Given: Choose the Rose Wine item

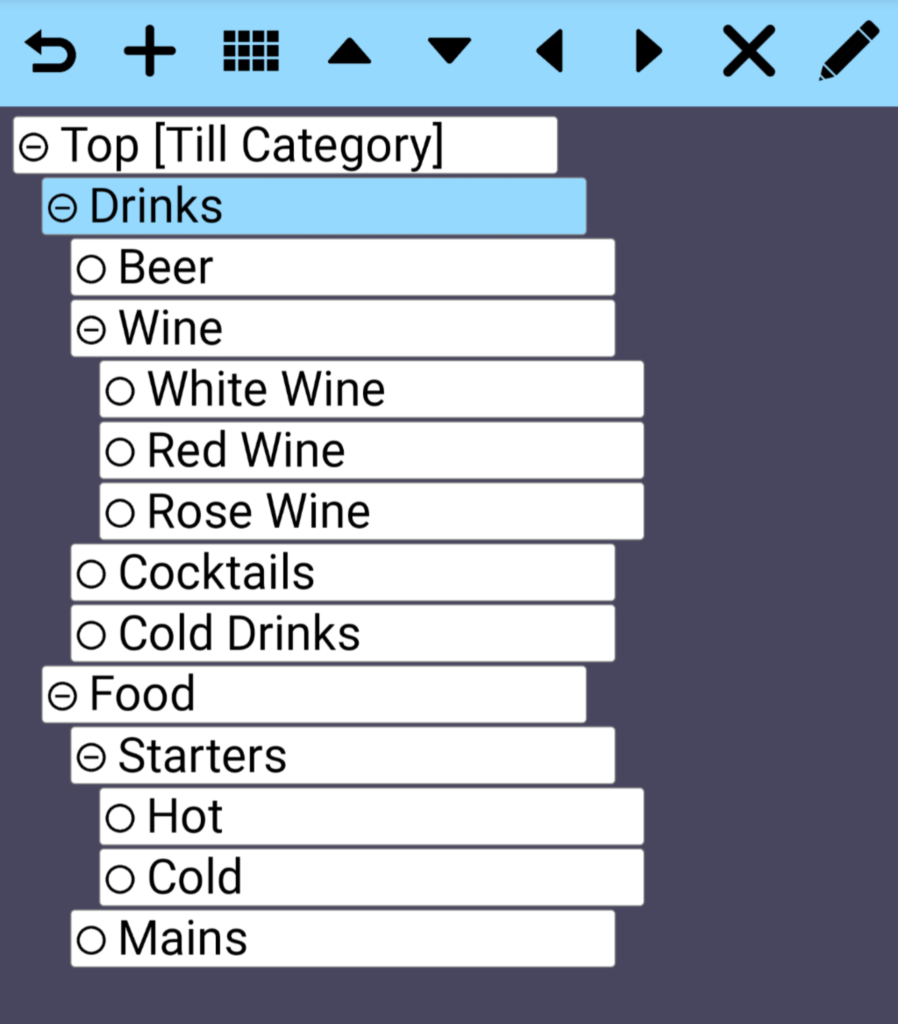Looking at the screenshot, I should [x=371, y=512].
